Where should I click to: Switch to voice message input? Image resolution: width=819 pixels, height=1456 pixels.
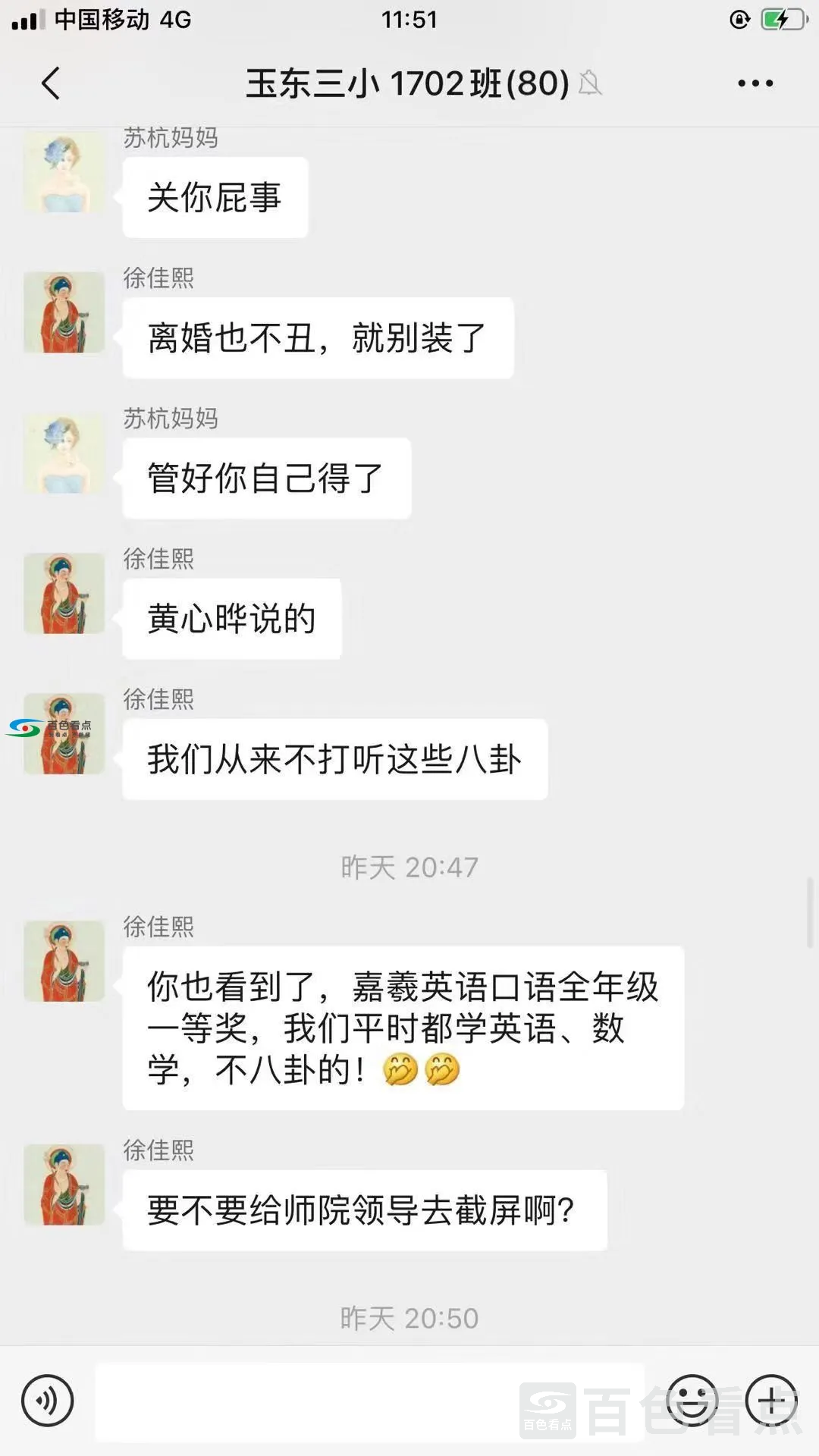pos(47,1400)
